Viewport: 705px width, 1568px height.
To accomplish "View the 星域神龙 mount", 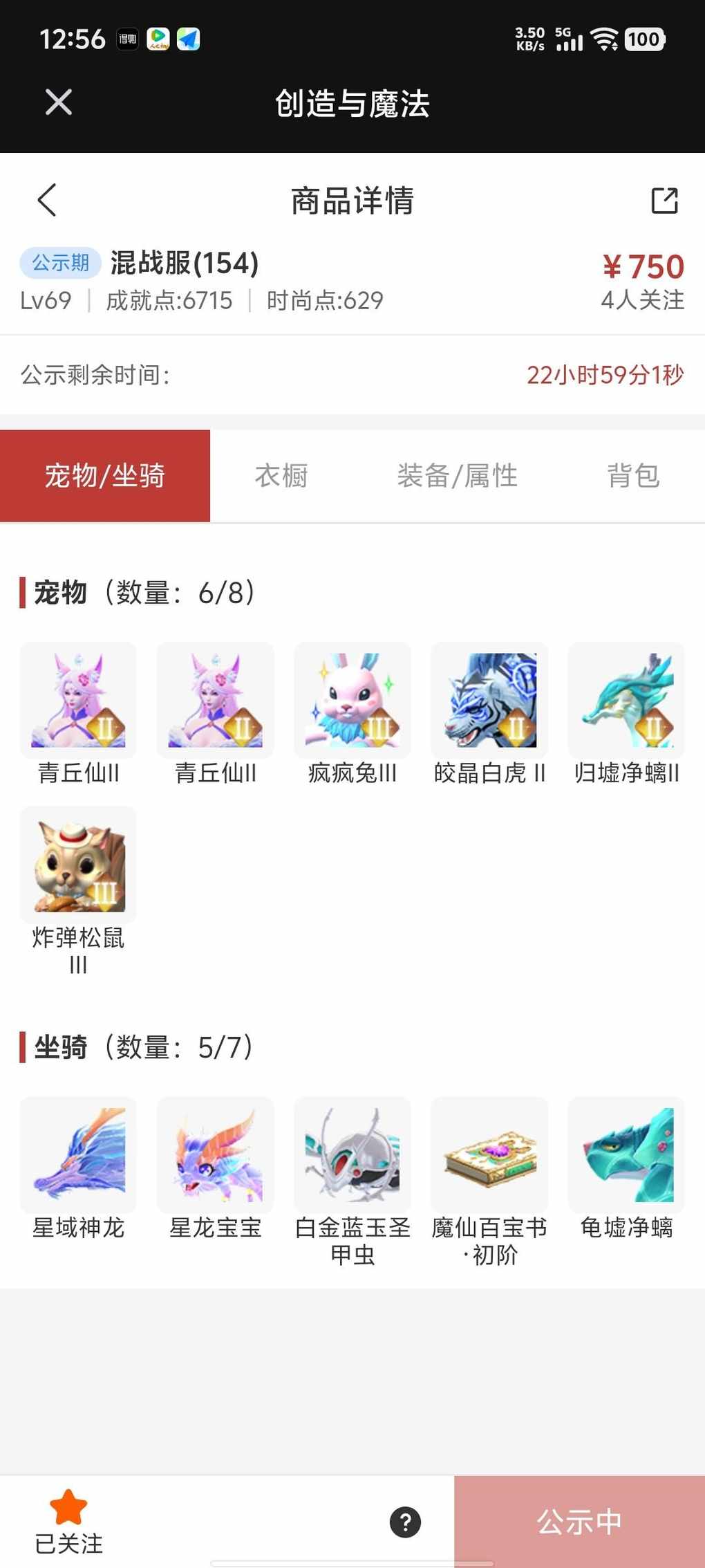I will [x=78, y=1155].
